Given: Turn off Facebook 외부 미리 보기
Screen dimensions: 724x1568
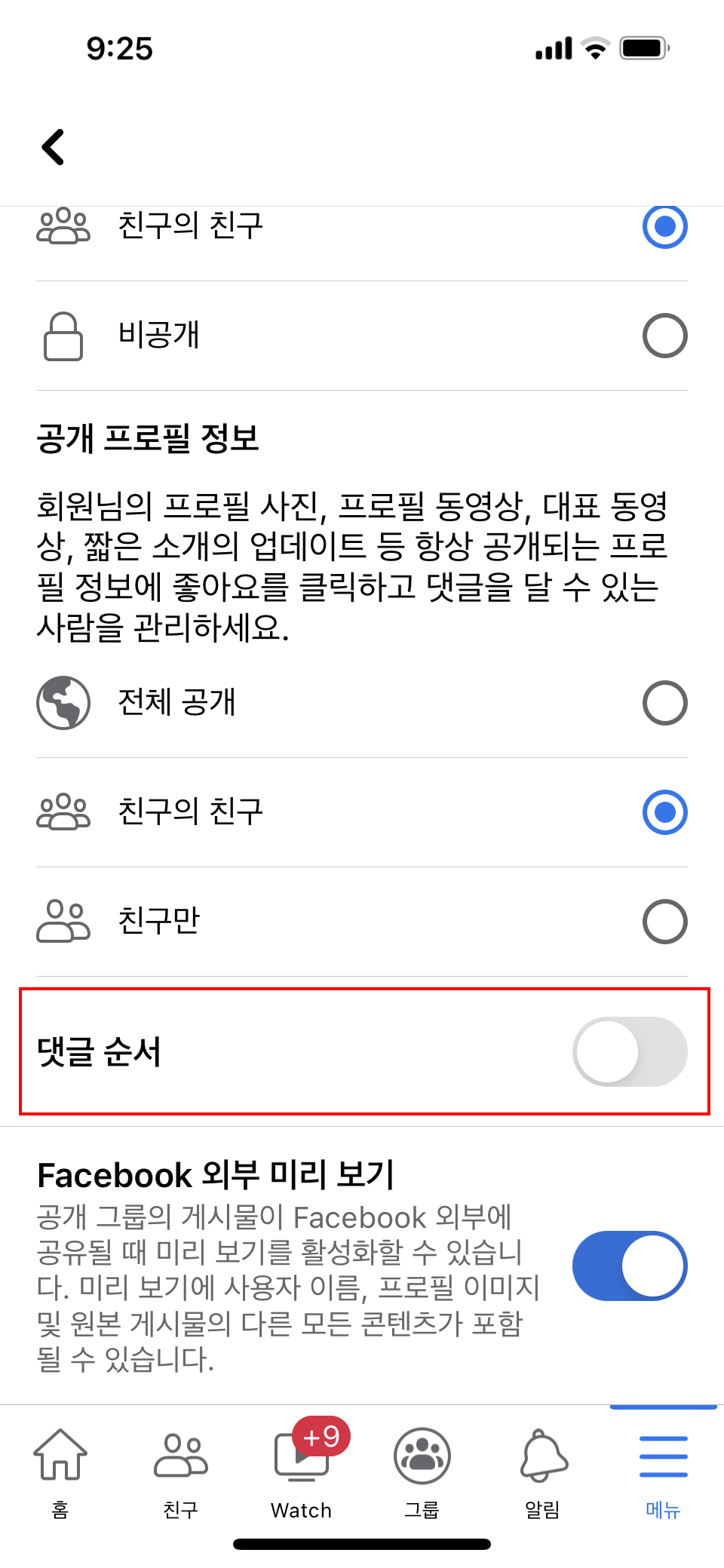Looking at the screenshot, I should click(630, 1266).
